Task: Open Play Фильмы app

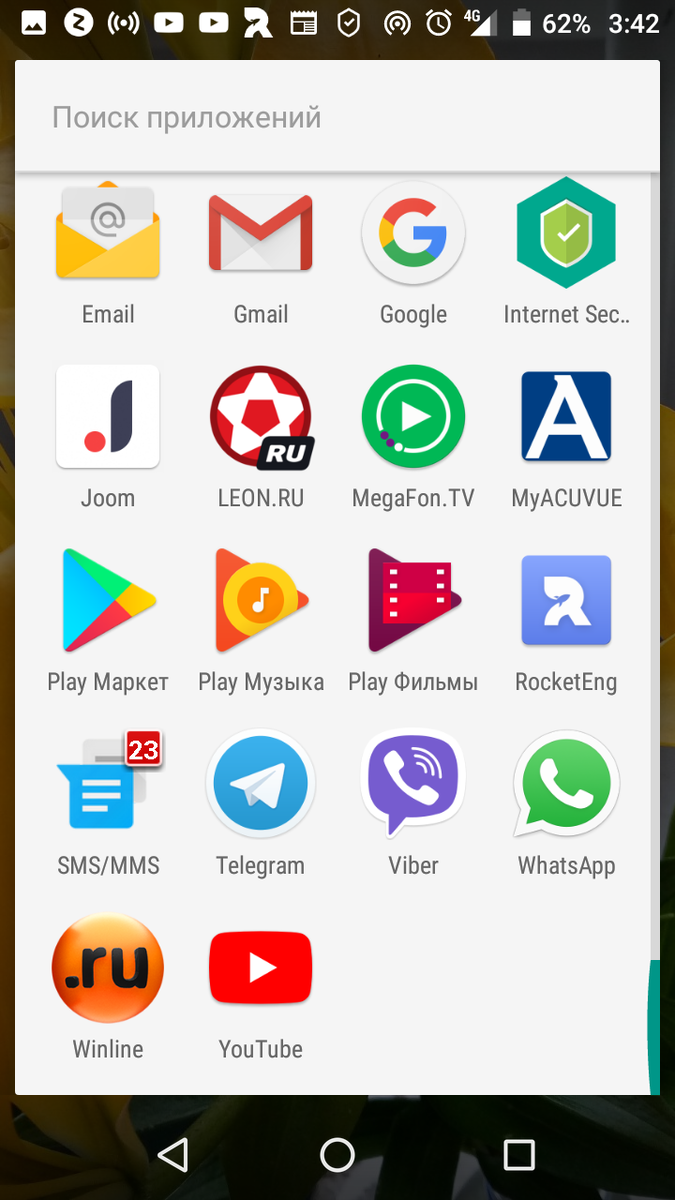Action: coord(413,601)
